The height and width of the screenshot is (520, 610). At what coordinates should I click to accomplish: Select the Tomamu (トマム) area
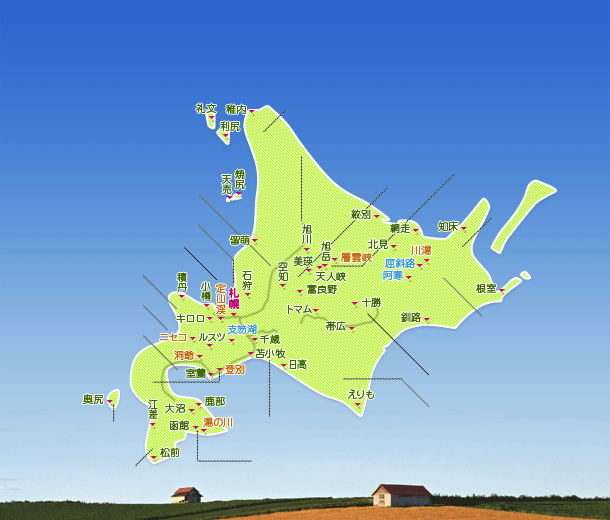point(298,310)
